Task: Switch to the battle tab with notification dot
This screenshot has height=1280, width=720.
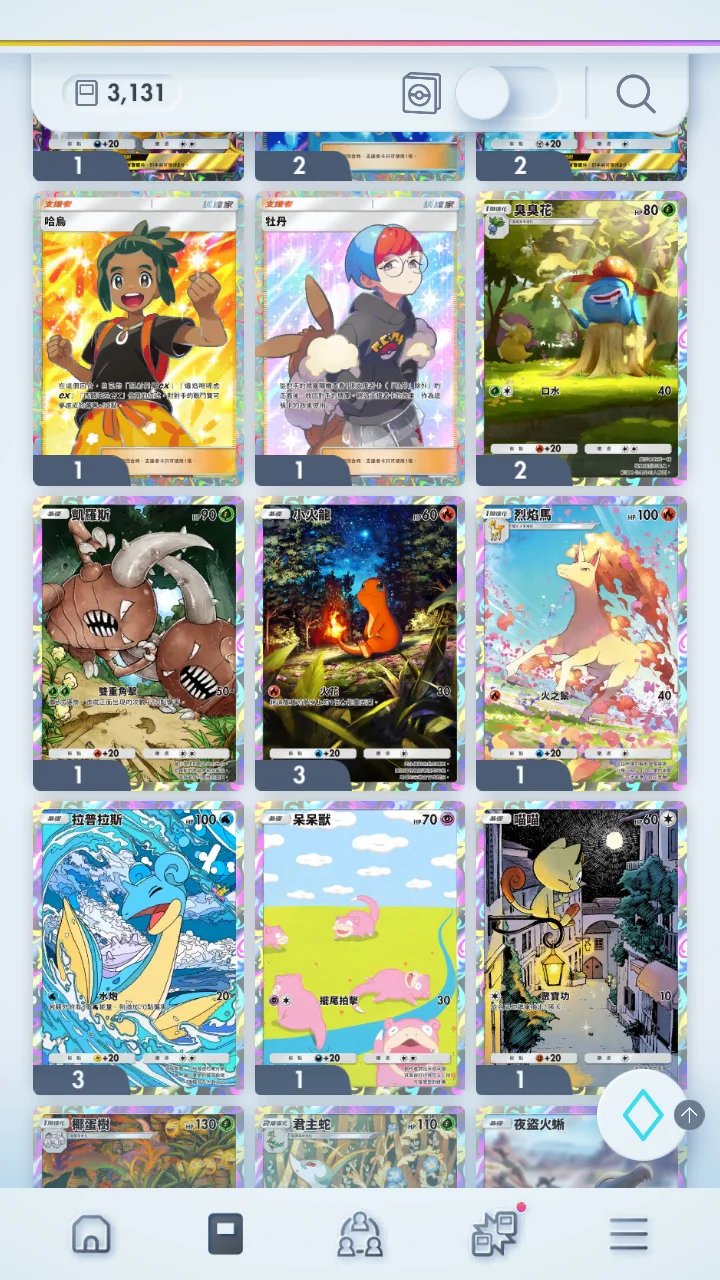Action: pyautogui.click(x=495, y=1232)
